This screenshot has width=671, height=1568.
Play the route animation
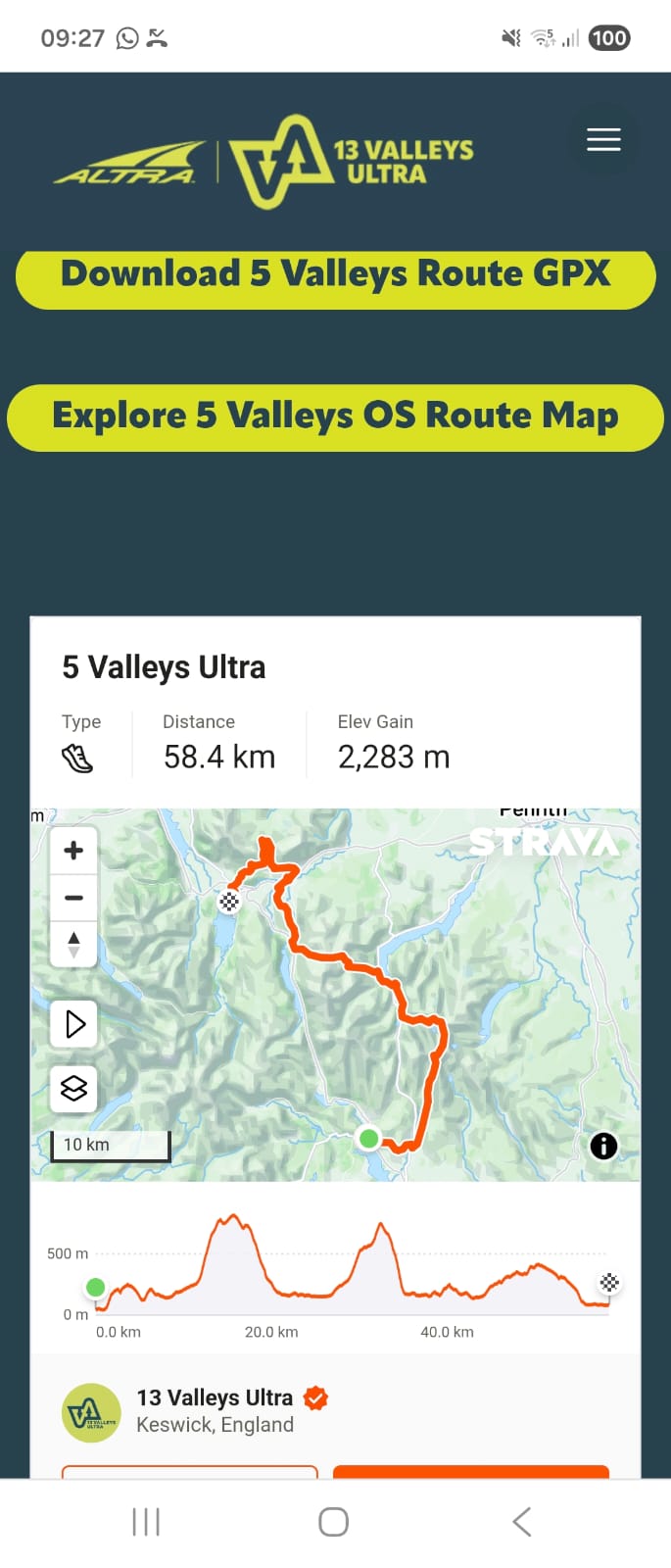tap(74, 1024)
